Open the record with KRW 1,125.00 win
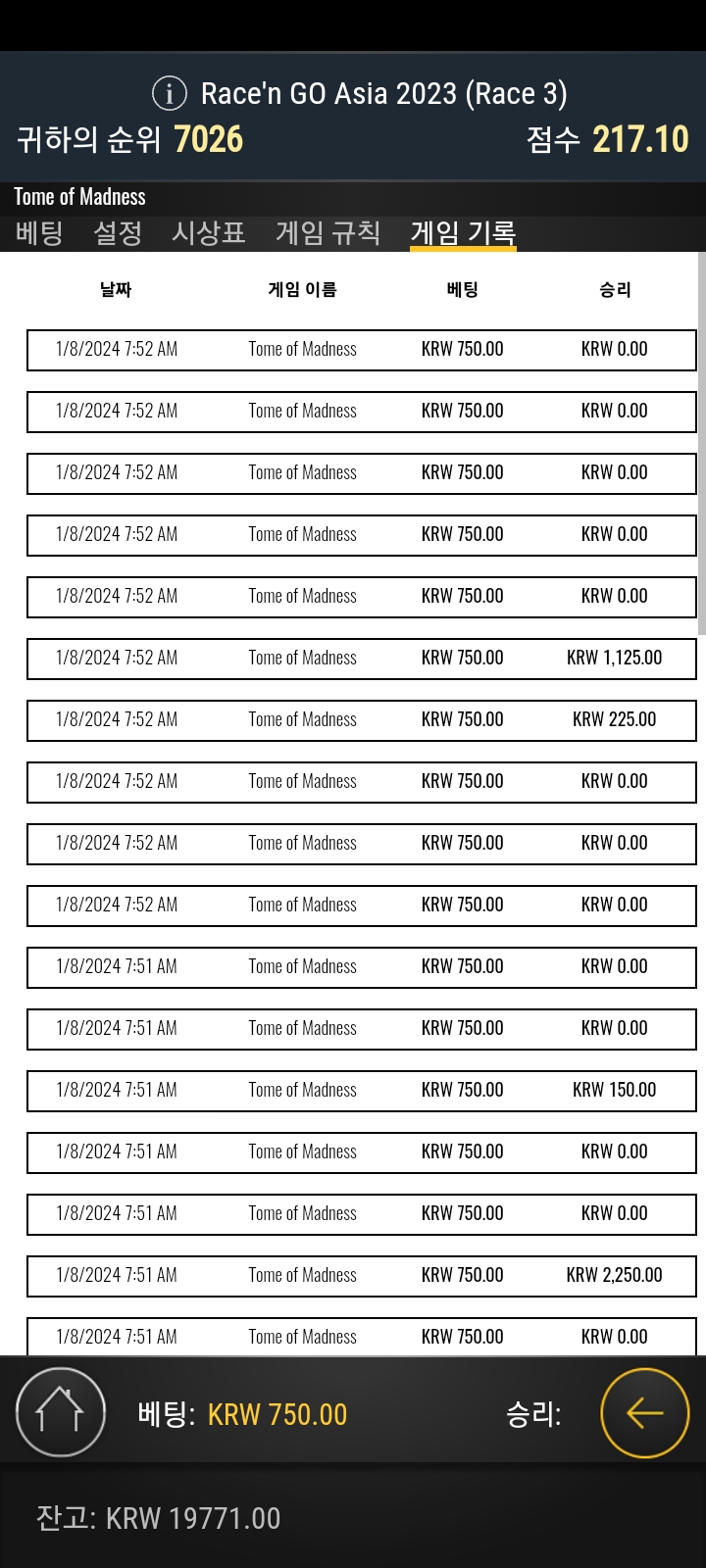The image size is (706, 1568). 362,659
